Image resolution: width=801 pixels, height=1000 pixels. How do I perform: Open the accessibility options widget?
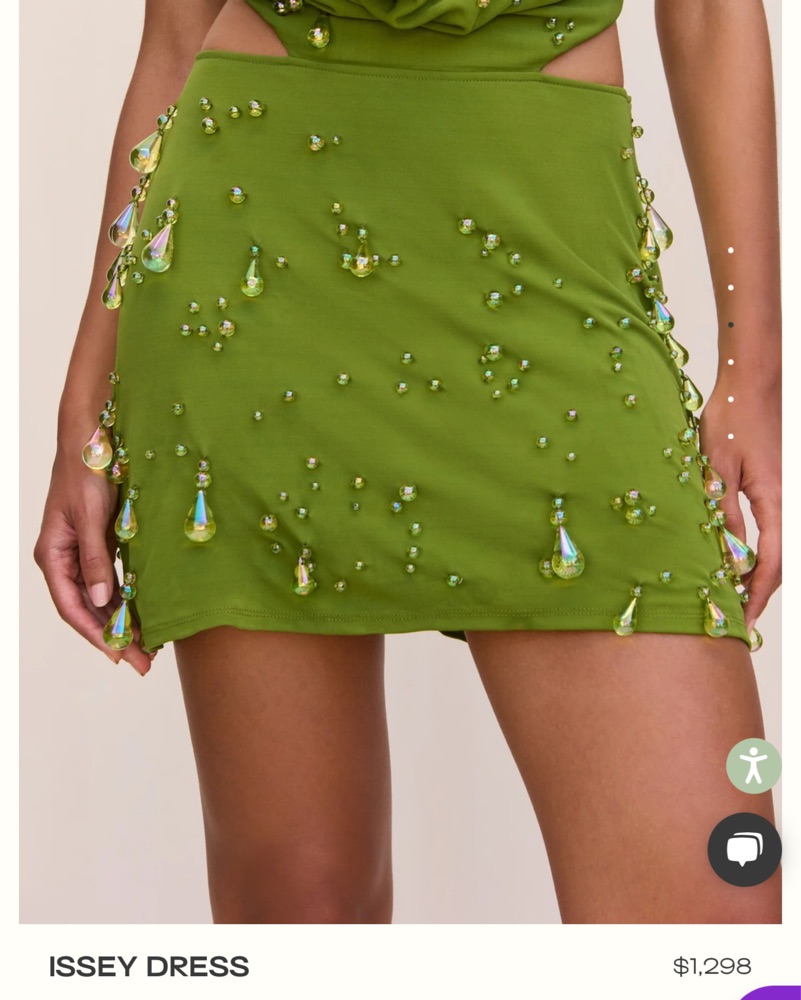point(753,766)
